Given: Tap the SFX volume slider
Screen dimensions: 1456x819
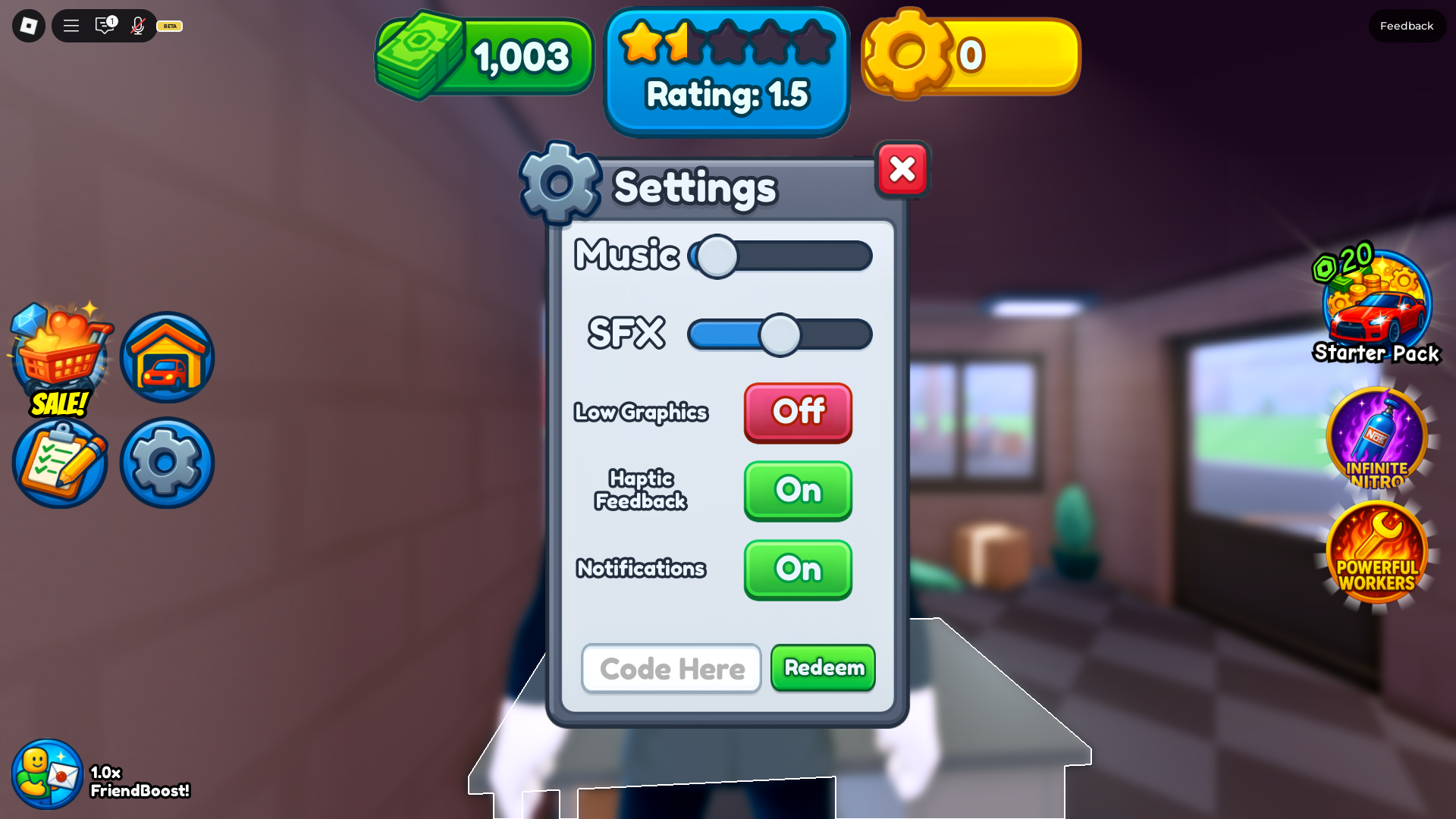Looking at the screenshot, I should [x=780, y=334].
